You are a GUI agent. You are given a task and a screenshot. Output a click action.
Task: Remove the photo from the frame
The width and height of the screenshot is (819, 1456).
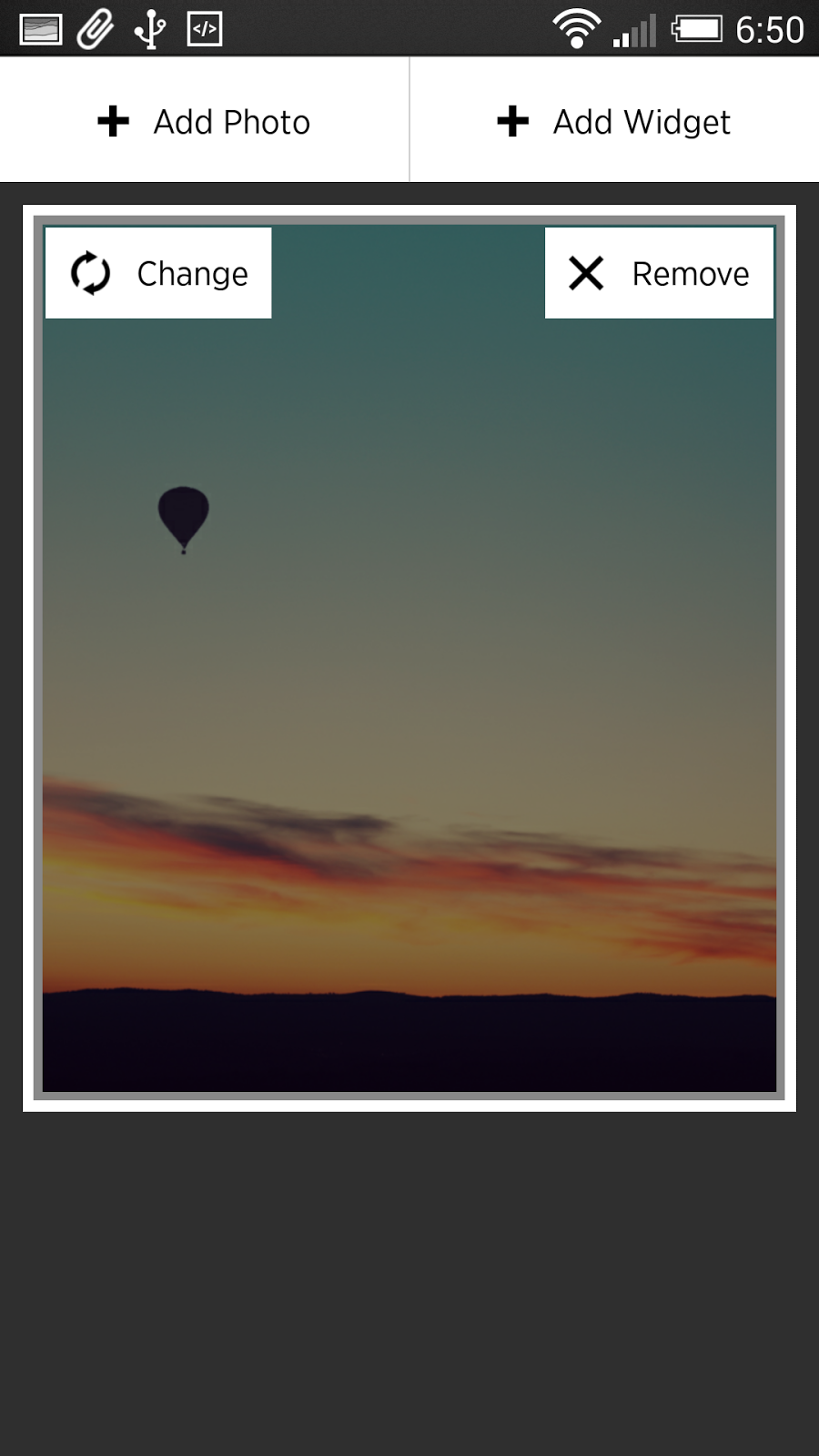(659, 273)
